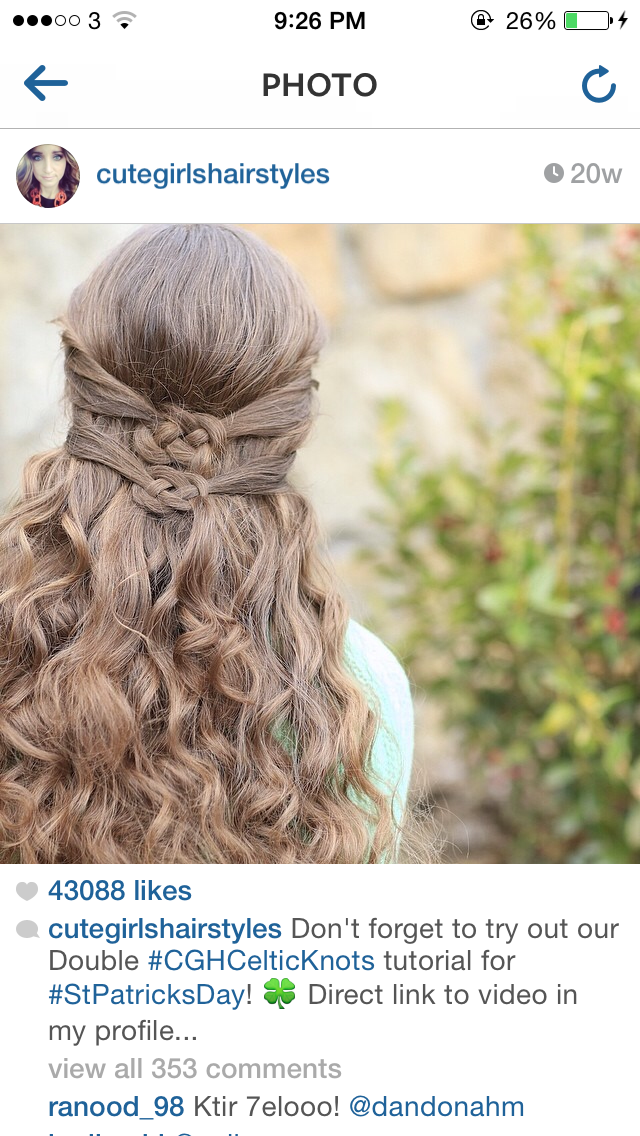
Task: Open the #StPatricksDay hashtag
Action: coord(146,996)
